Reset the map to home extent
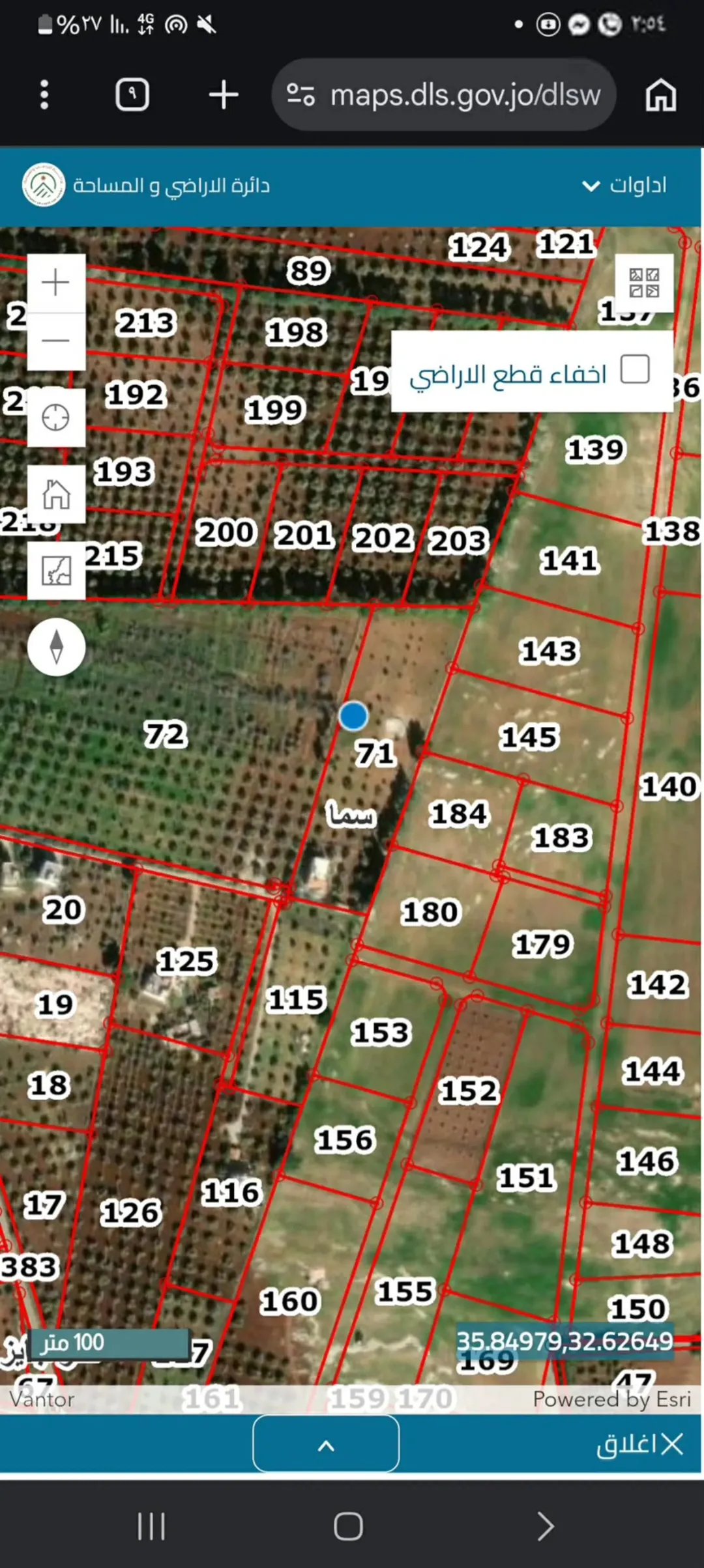Image resolution: width=704 pixels, height=1568 pixels. (56, 494)
